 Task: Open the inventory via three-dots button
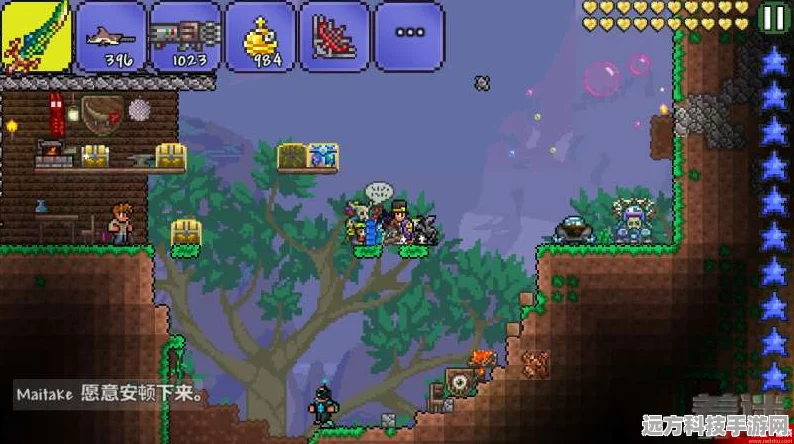click(x=409, y=36)
